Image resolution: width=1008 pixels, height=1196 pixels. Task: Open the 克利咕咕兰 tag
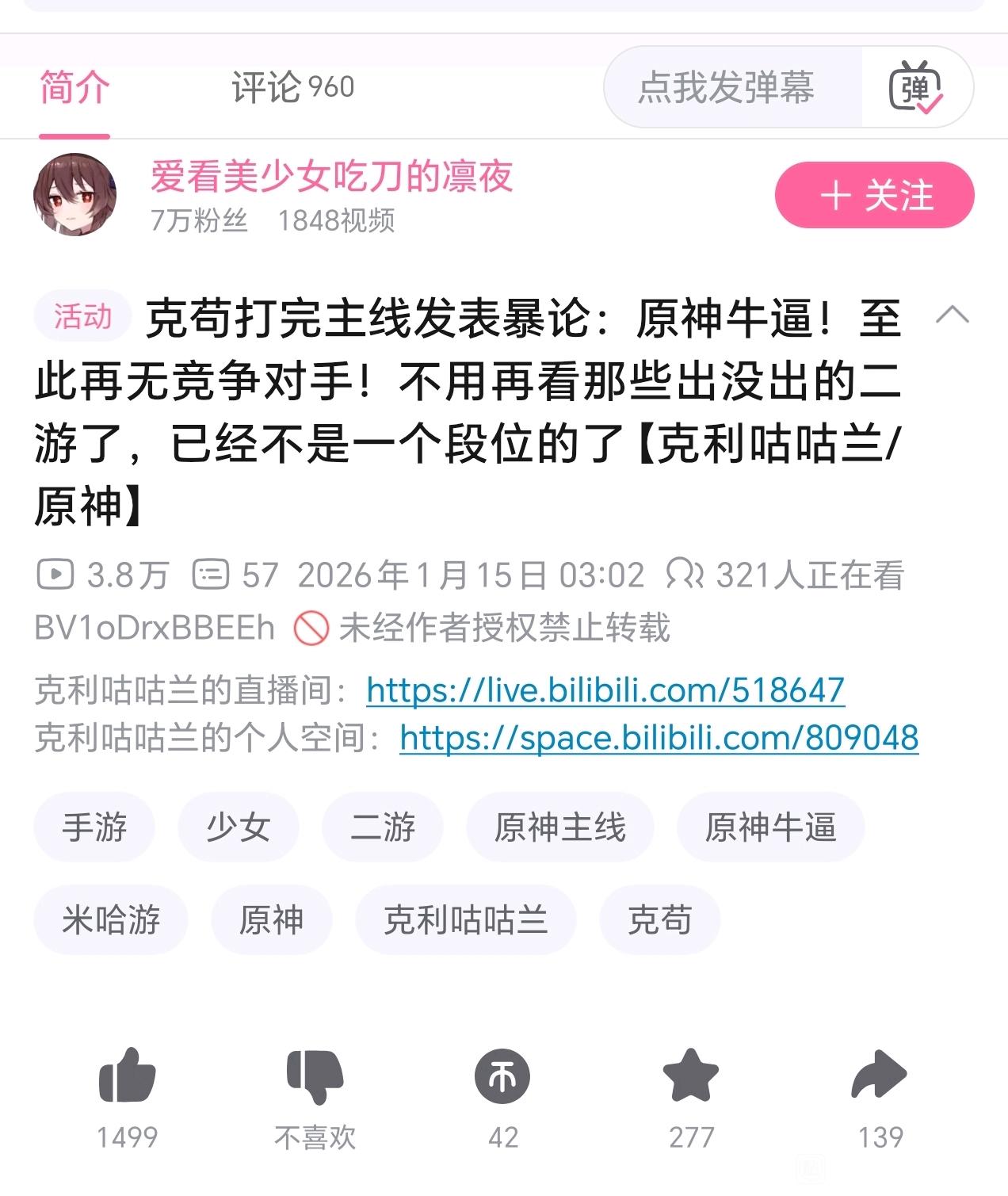pyautogui.click(x=465, y=920)
